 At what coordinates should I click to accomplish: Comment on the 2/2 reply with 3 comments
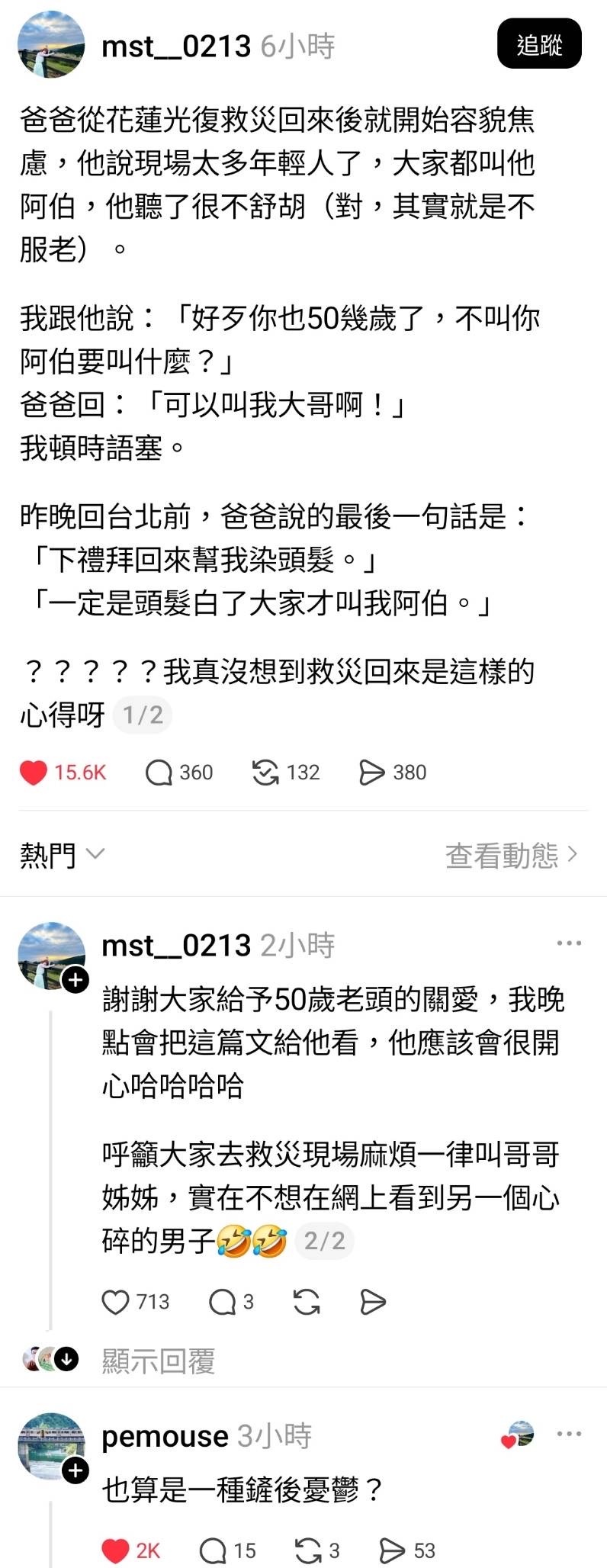tap(222, 1302)
